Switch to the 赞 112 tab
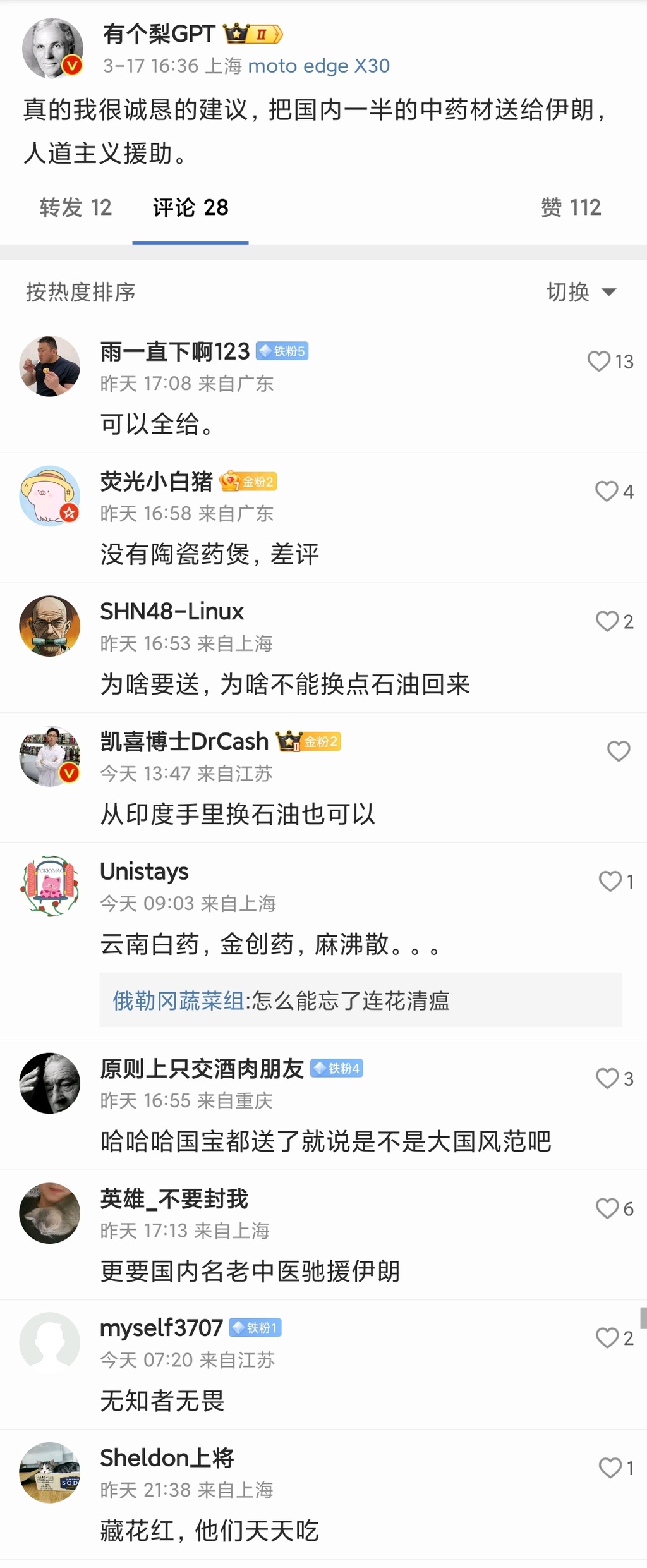This screenshot has height=1568, width=647. 571,207
